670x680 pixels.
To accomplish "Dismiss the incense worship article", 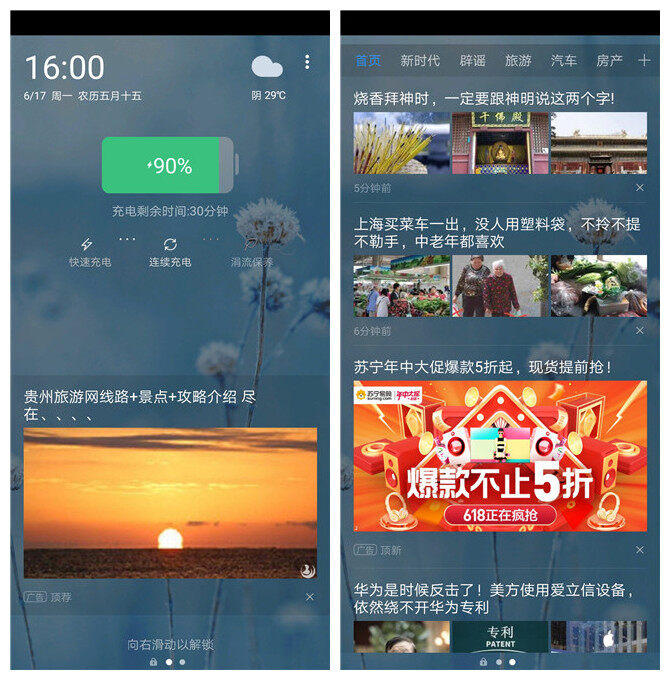I will point(640,187).
